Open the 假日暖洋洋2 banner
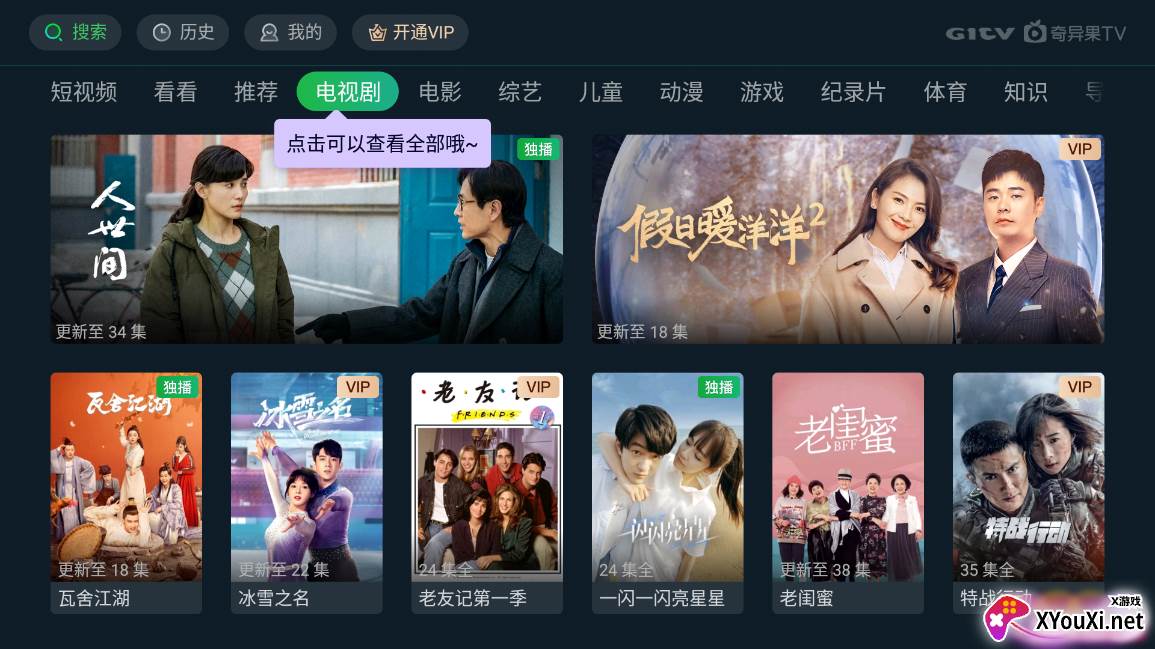 pyautogui.click(x=848, y=240)
